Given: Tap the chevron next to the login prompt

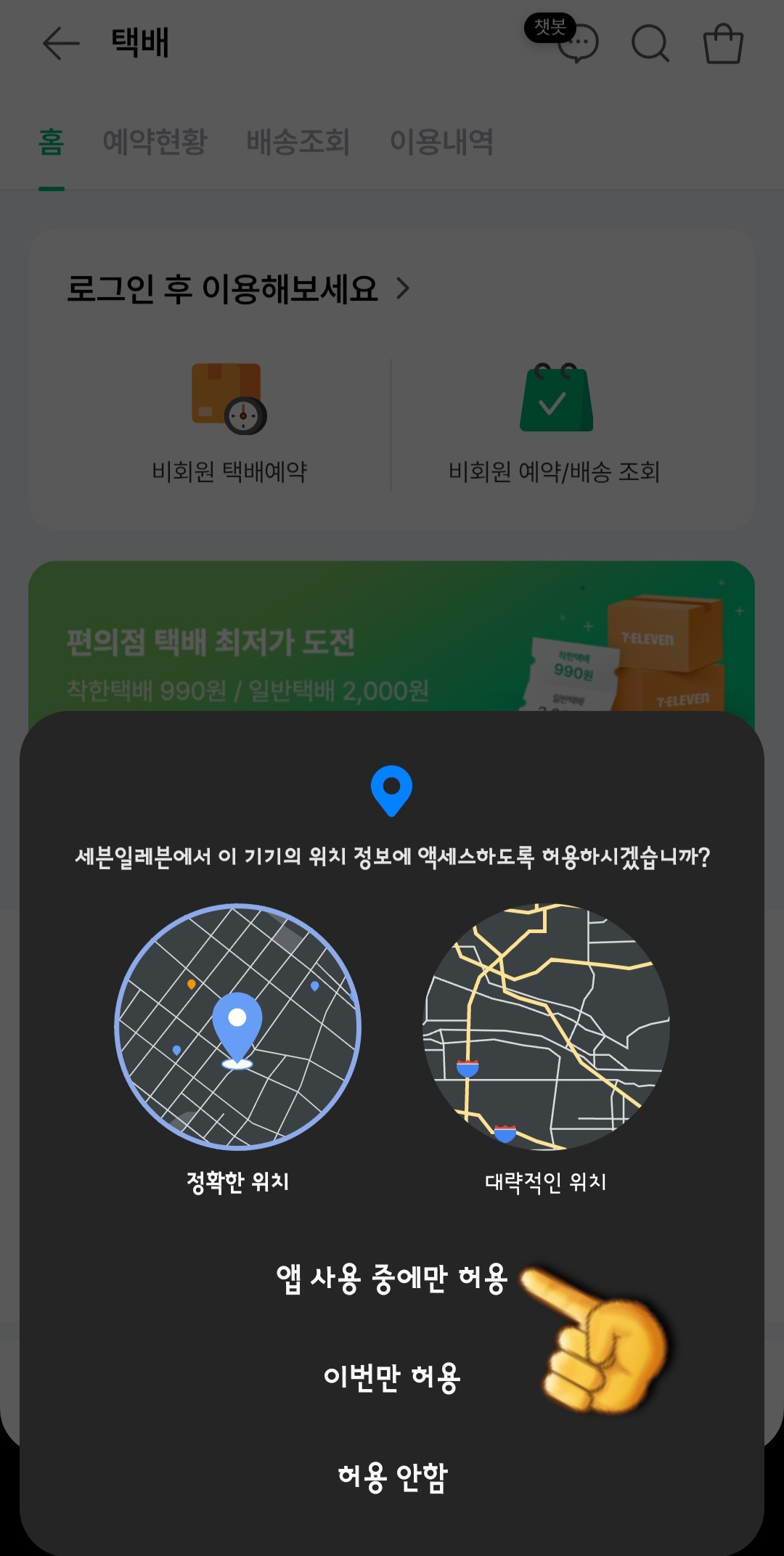Looking at the screenshot, I should pyautogui.click(x=404, y=288).
